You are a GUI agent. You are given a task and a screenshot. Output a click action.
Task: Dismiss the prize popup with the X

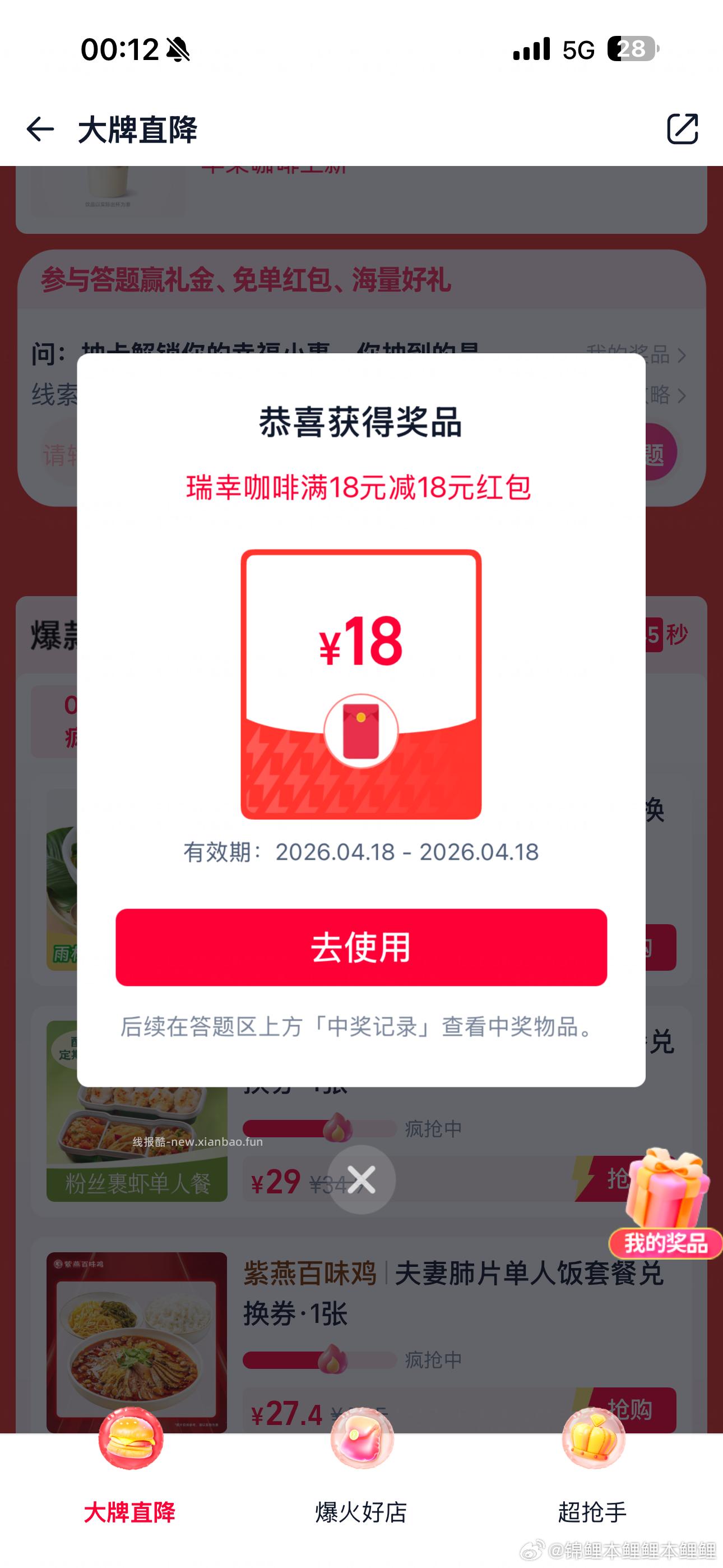pos(361,1179)
